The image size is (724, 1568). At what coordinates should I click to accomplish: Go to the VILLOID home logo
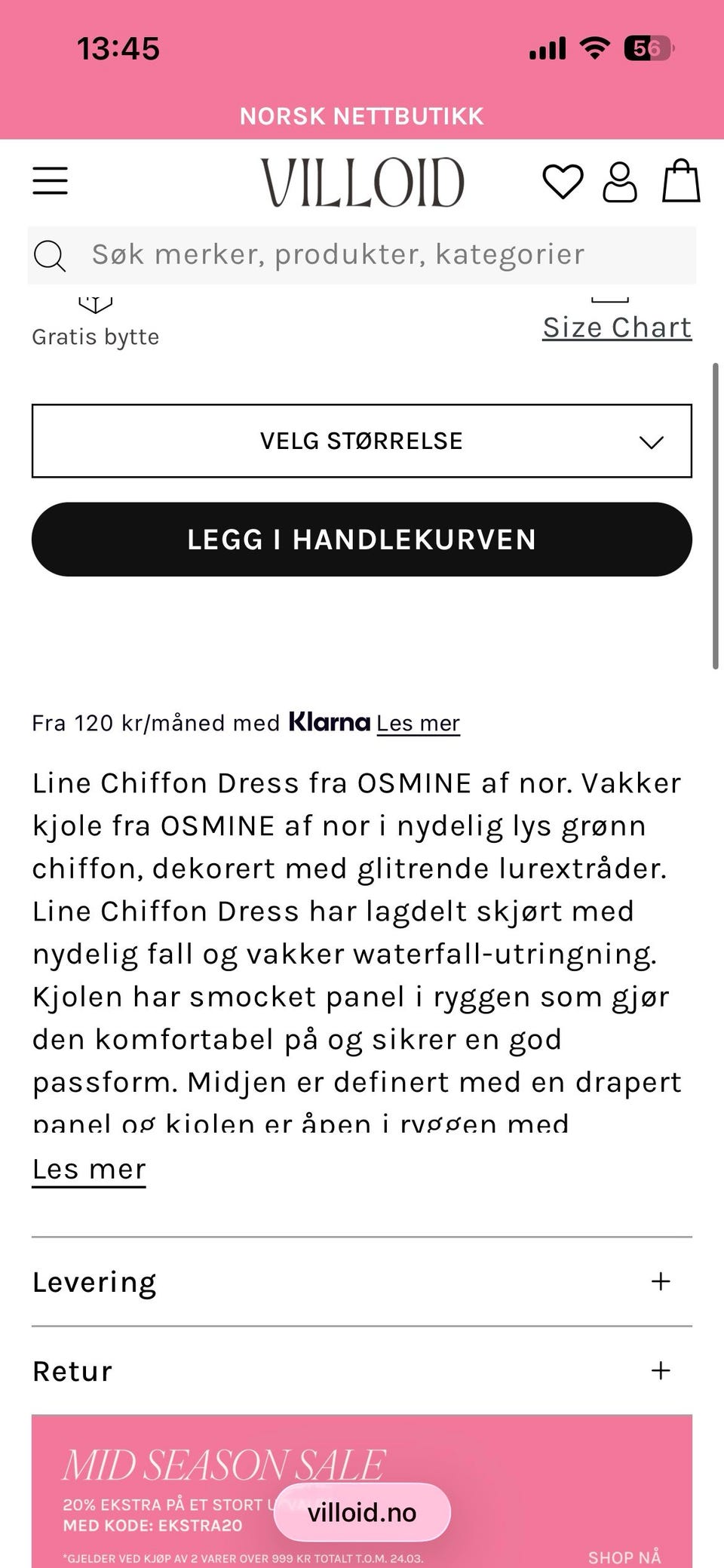point(361,181)
